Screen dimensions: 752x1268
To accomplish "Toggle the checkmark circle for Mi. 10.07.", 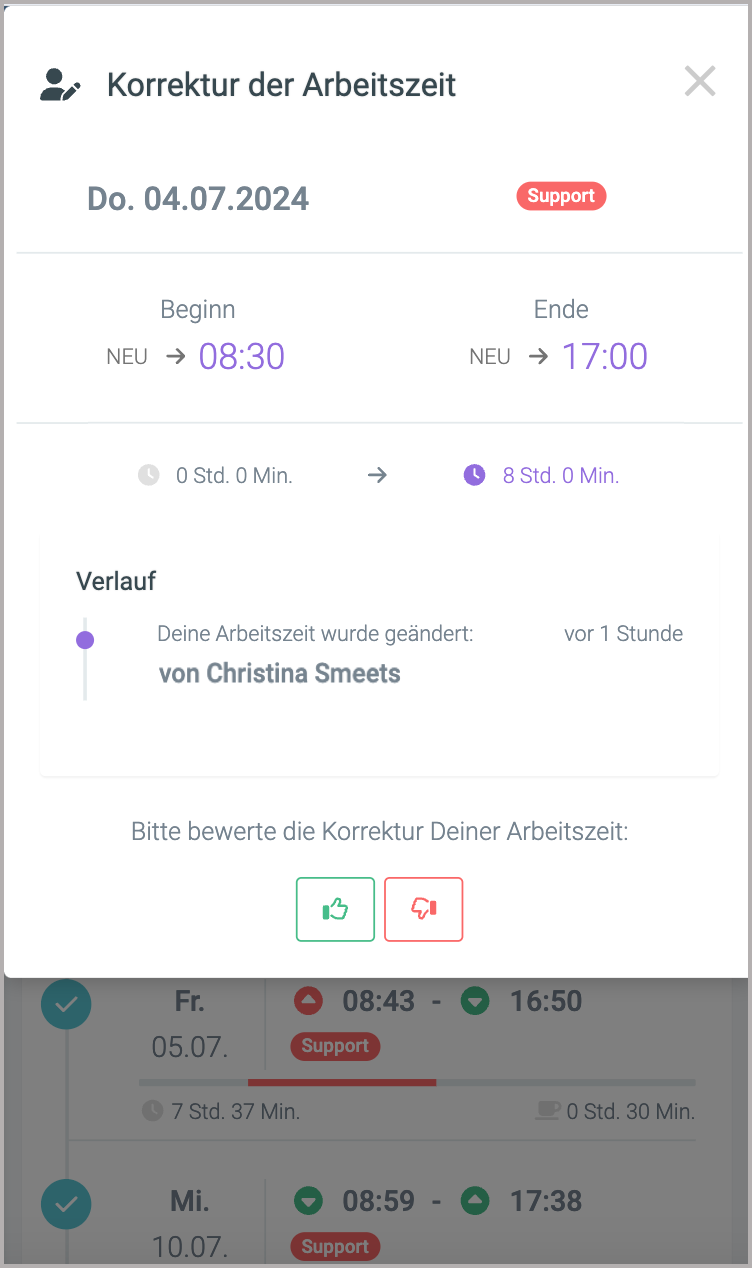I will (66, 1204).
